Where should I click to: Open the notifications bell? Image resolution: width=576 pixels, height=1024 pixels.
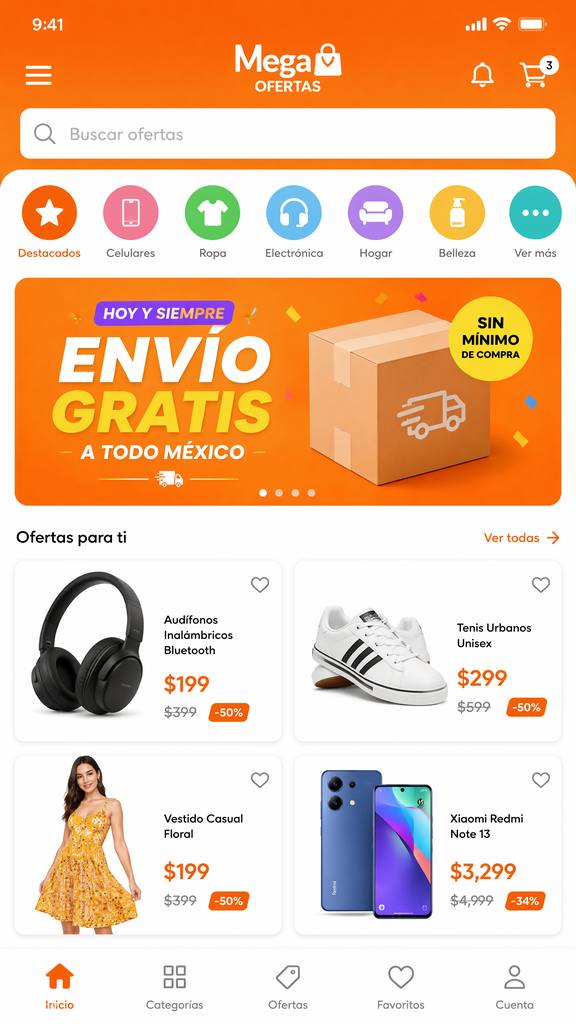coord(483,75)
